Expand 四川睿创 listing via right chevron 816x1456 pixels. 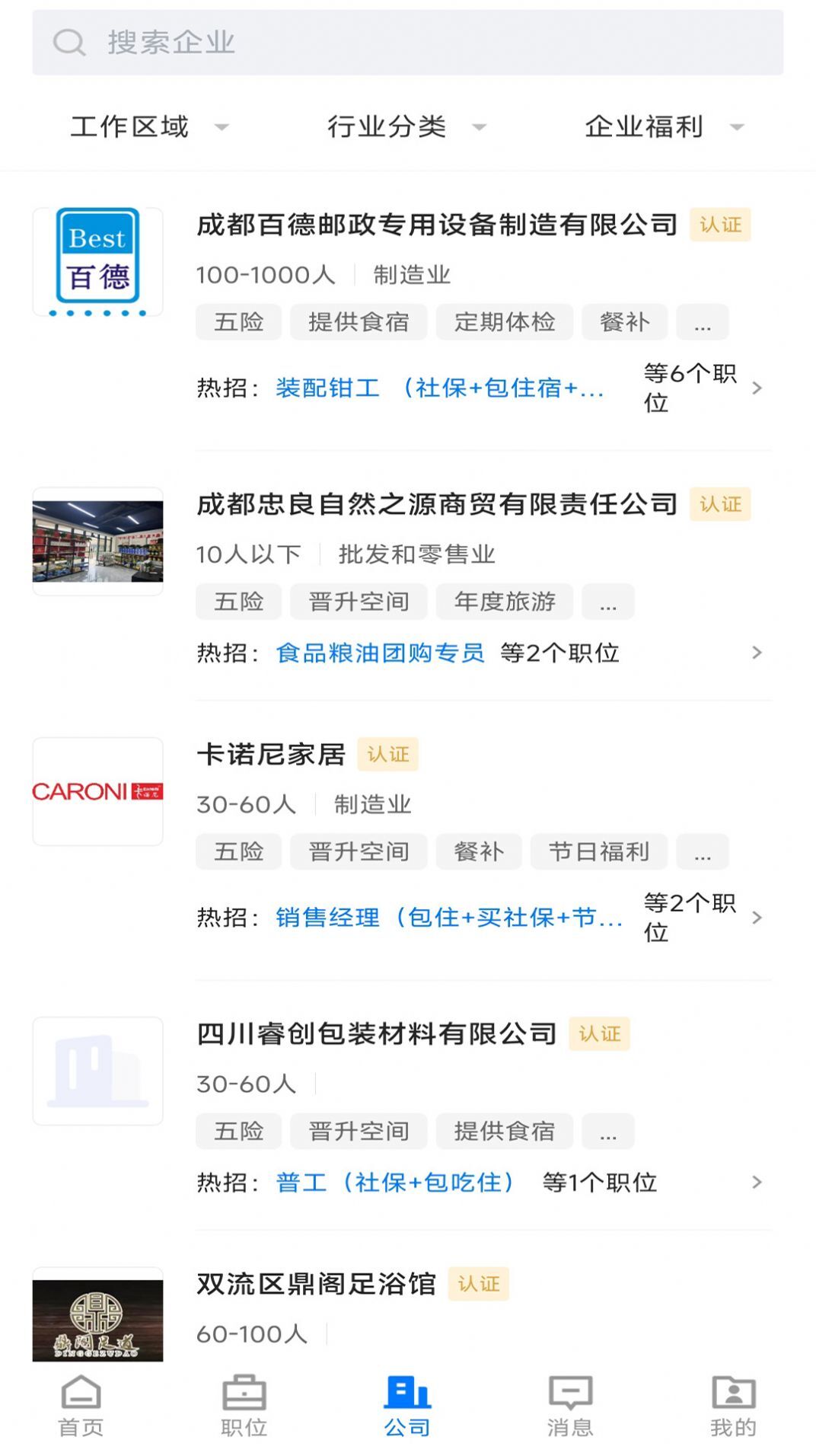click(x=756, y=1183)
